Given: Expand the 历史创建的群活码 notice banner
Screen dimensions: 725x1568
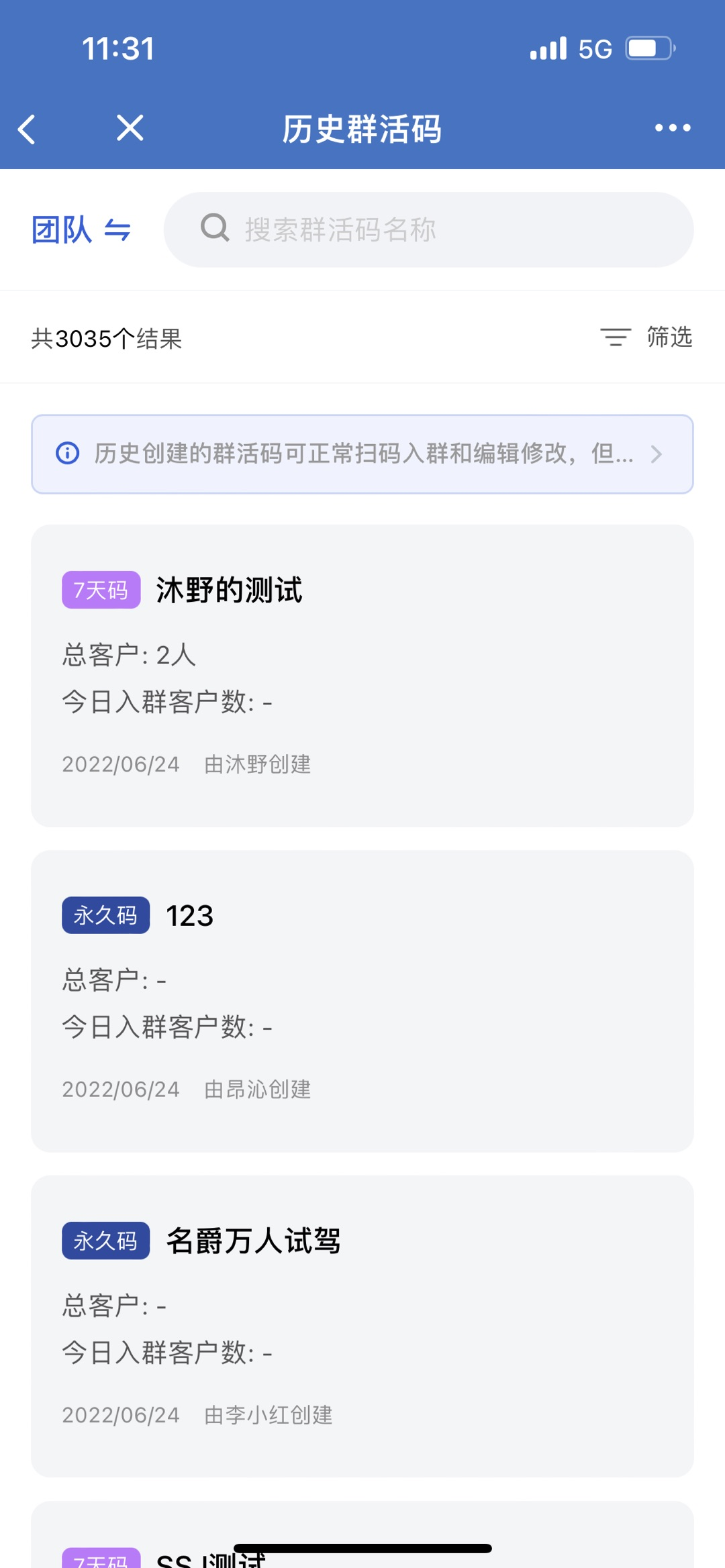Looking at the screenshot, I should [362, 454].
